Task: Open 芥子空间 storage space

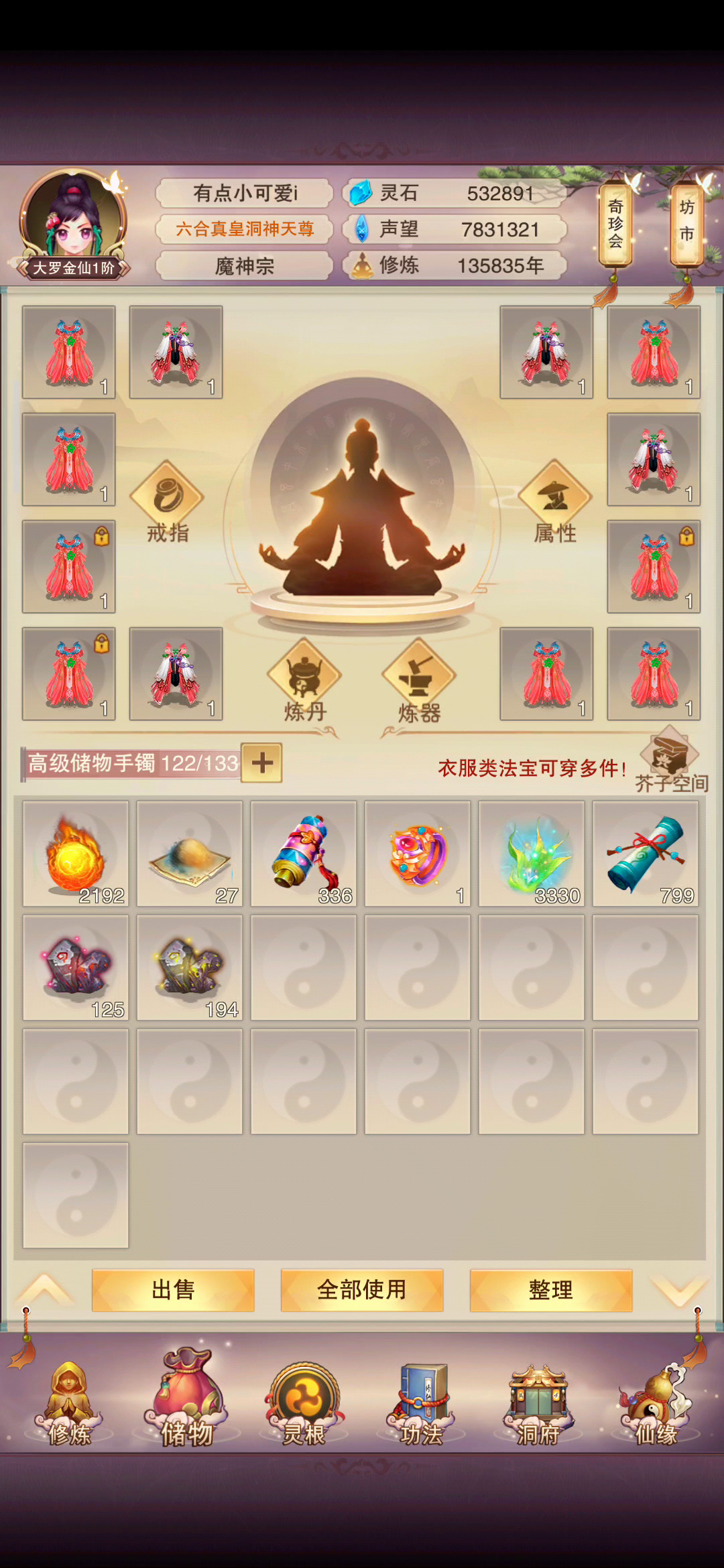Action: click(x=670, y=761)
